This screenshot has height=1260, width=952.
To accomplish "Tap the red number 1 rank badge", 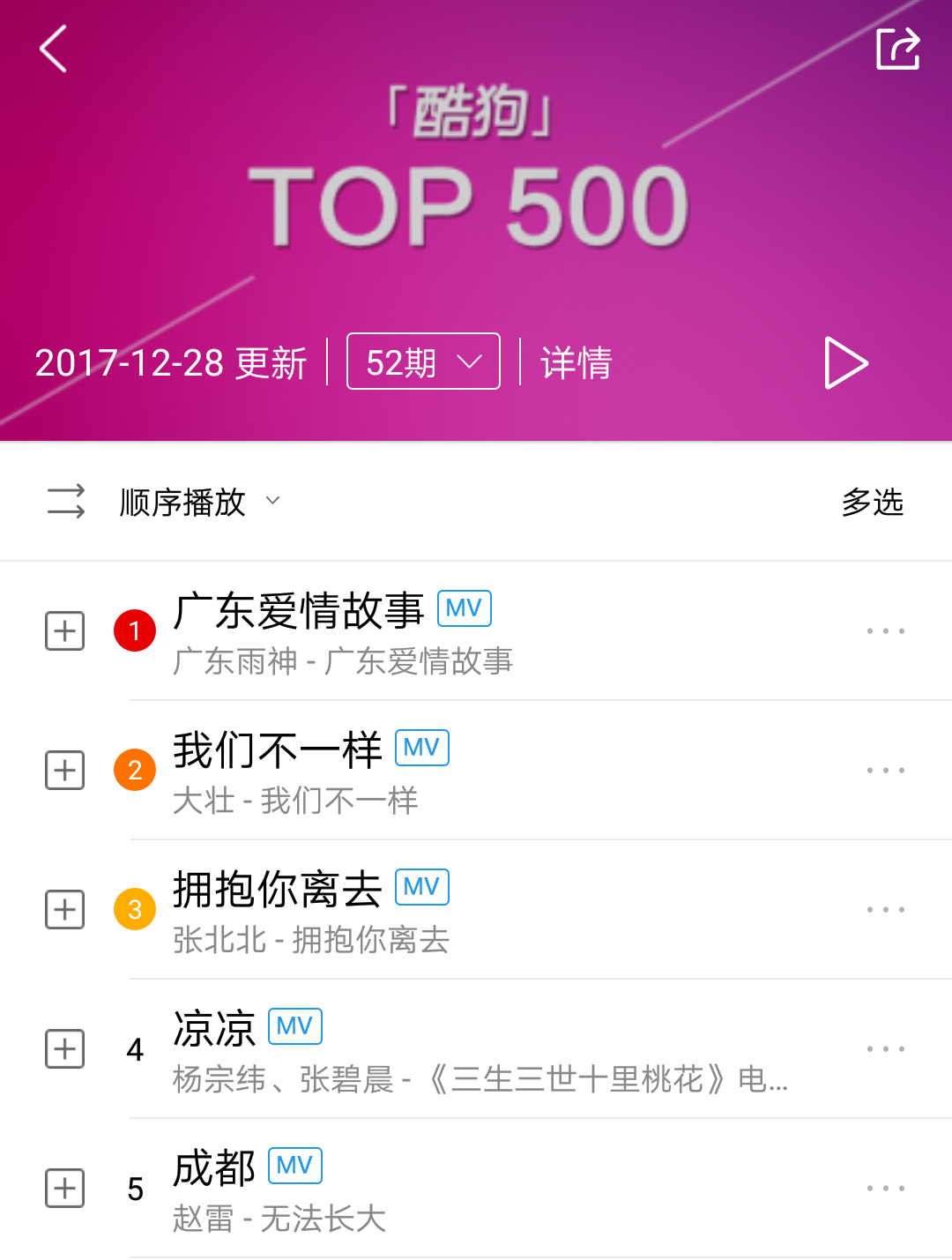I will 134,630.
